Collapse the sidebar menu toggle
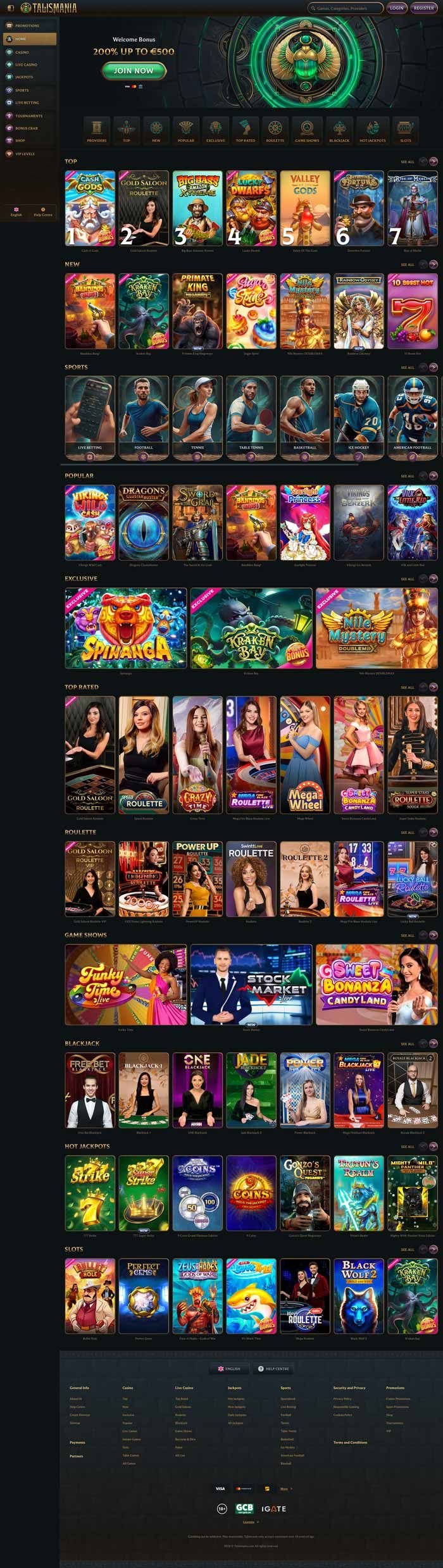This screenshot has width=443, height=1568. click(x=10, y=8)
